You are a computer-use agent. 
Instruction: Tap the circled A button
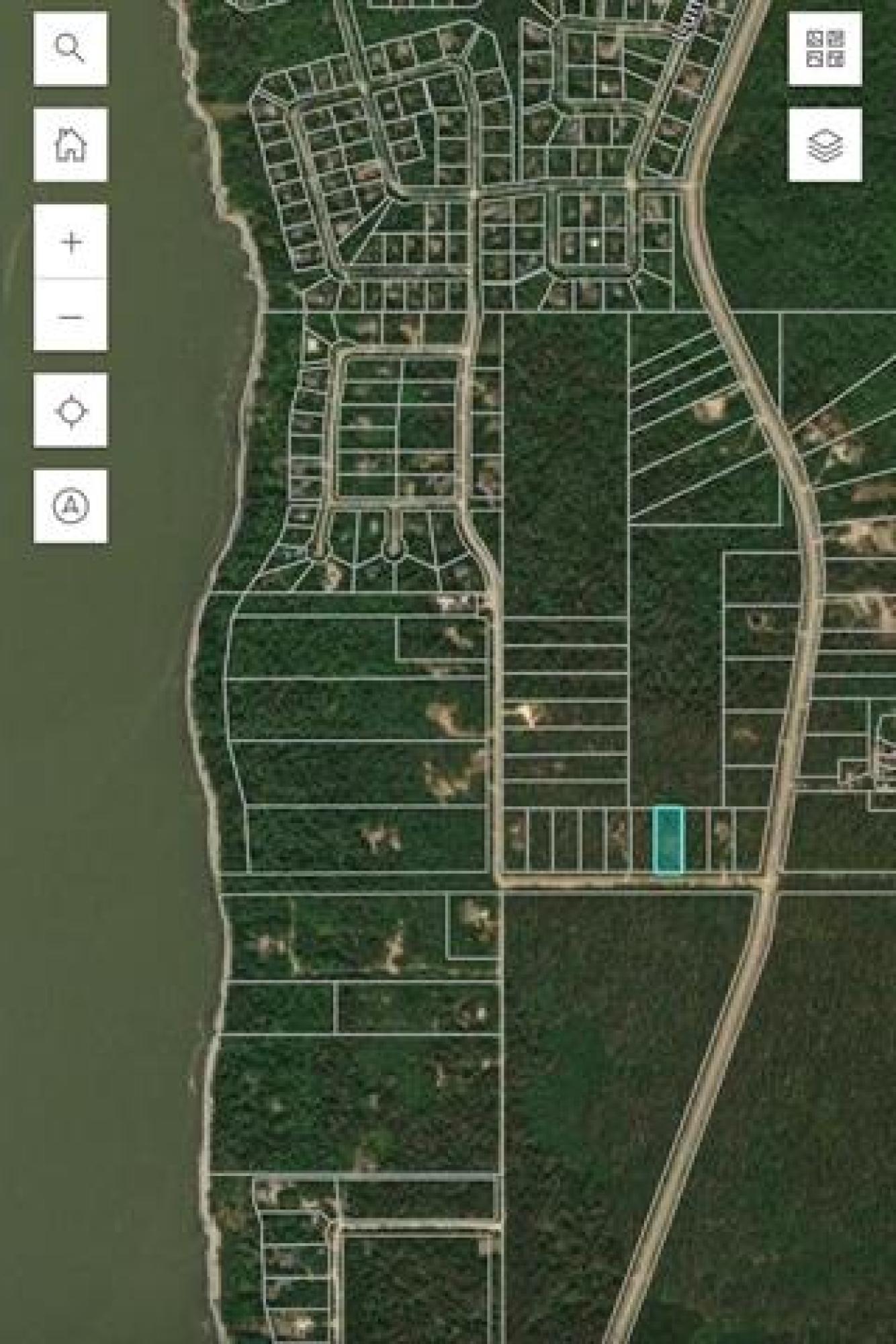click(x=71, y=506)
